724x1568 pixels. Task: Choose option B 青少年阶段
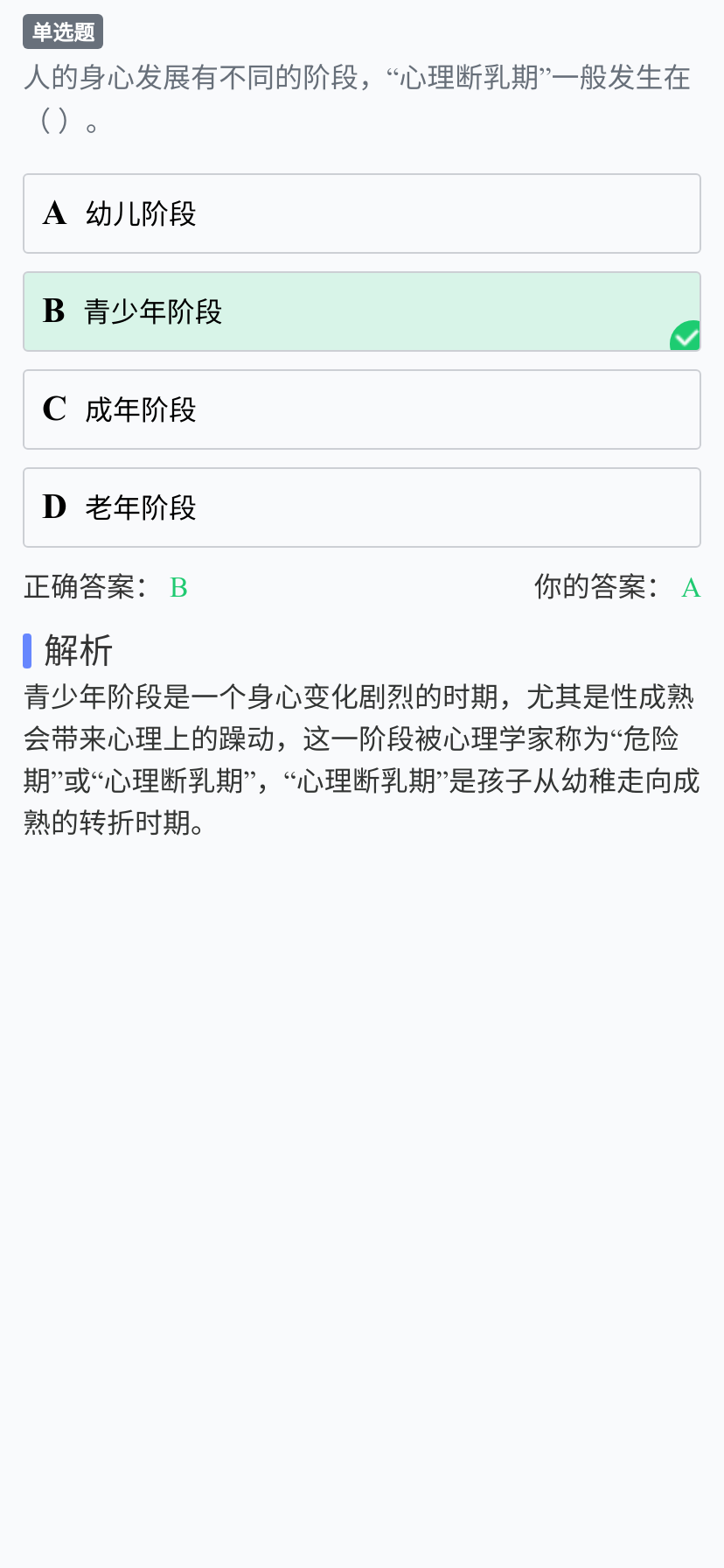pyautogui.click(x=361, y=311)
